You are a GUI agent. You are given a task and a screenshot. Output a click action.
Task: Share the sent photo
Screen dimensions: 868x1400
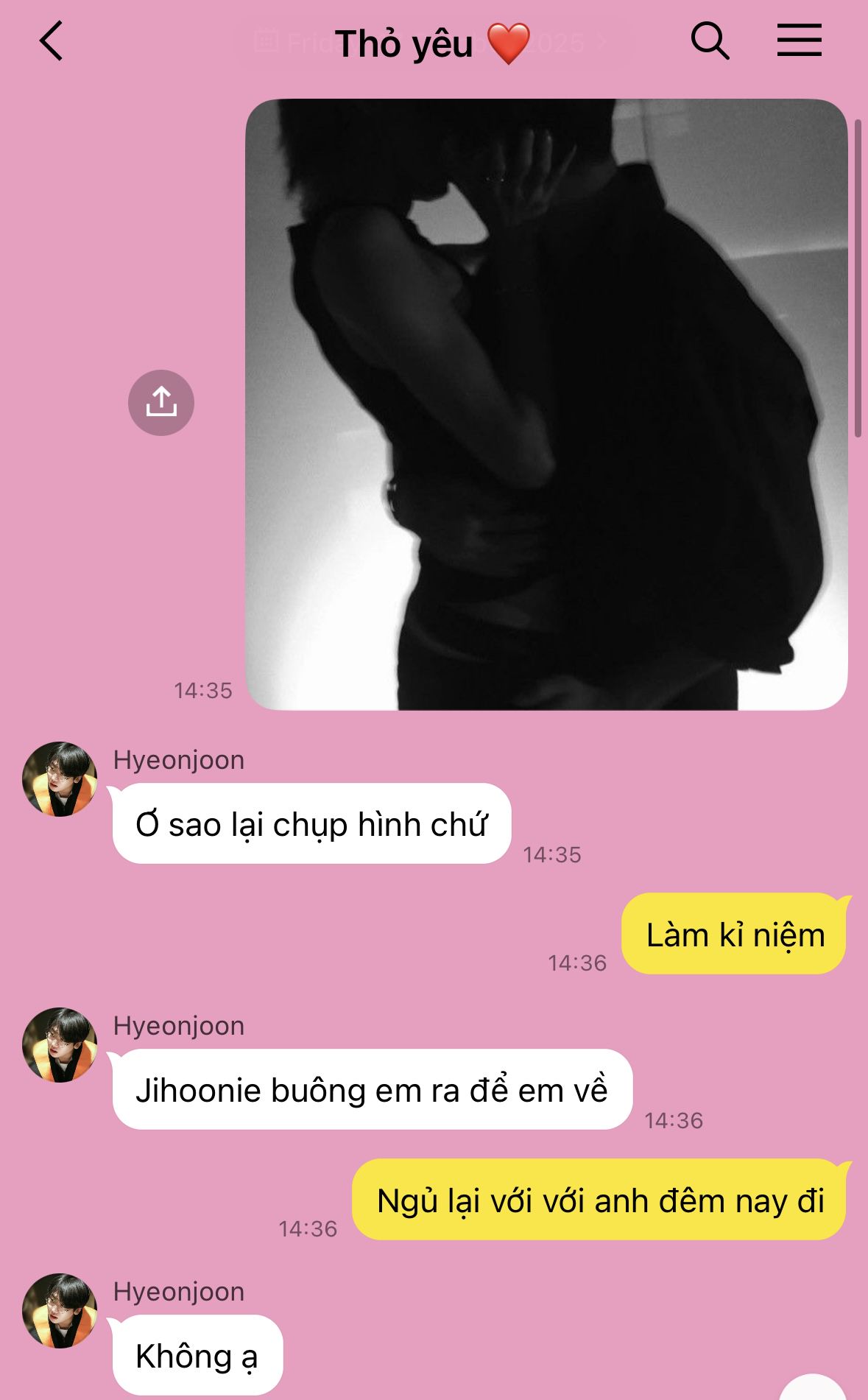click(x=161, y=403)
